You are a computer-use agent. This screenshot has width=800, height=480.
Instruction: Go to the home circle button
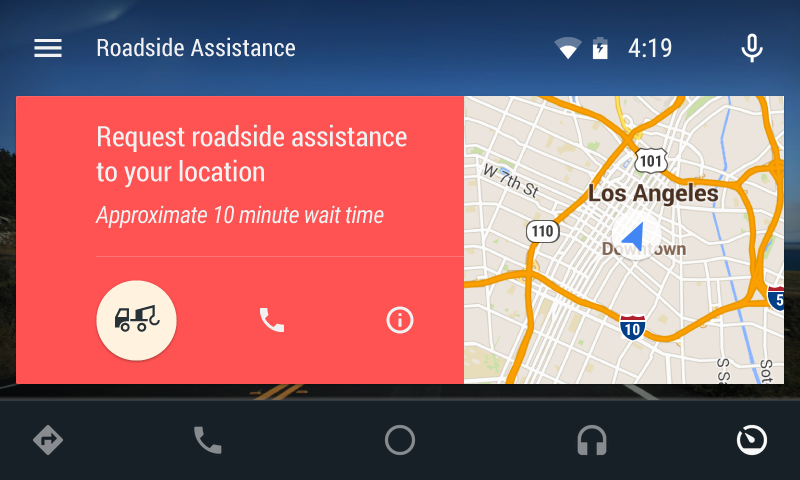400,440
